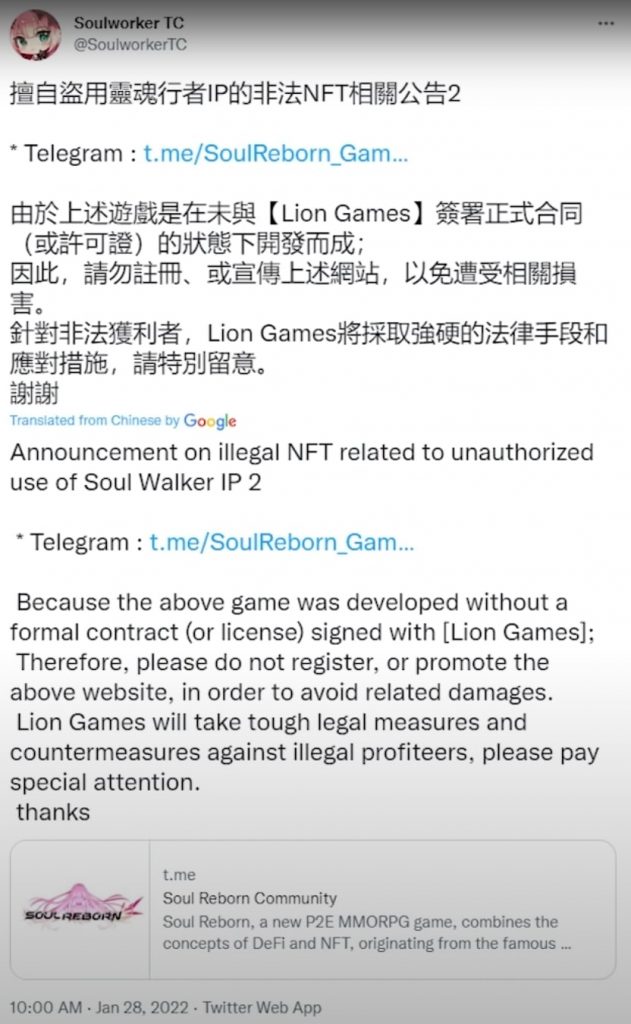The width and height of the screenshot is (631, 1024).
Task: Open the Soul Reborn Community link card
Action: click(x=313, y=909)
